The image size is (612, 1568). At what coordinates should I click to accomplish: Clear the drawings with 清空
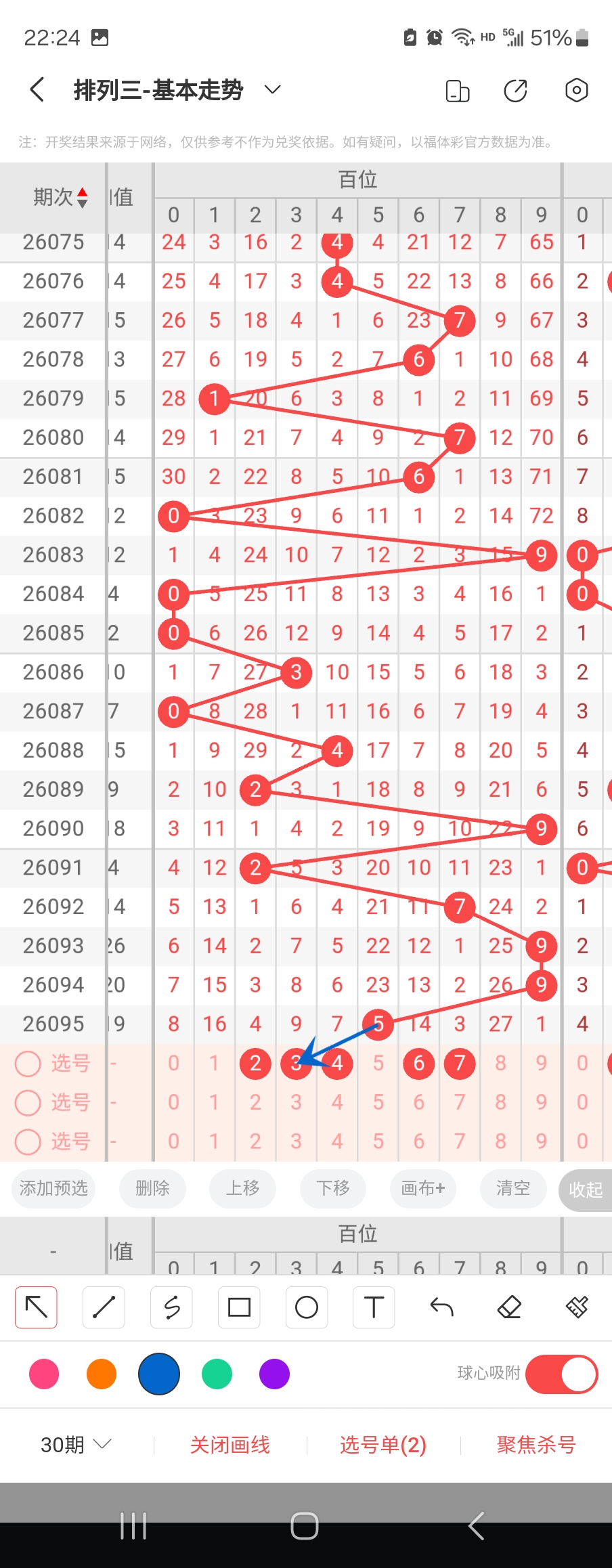513,1188
